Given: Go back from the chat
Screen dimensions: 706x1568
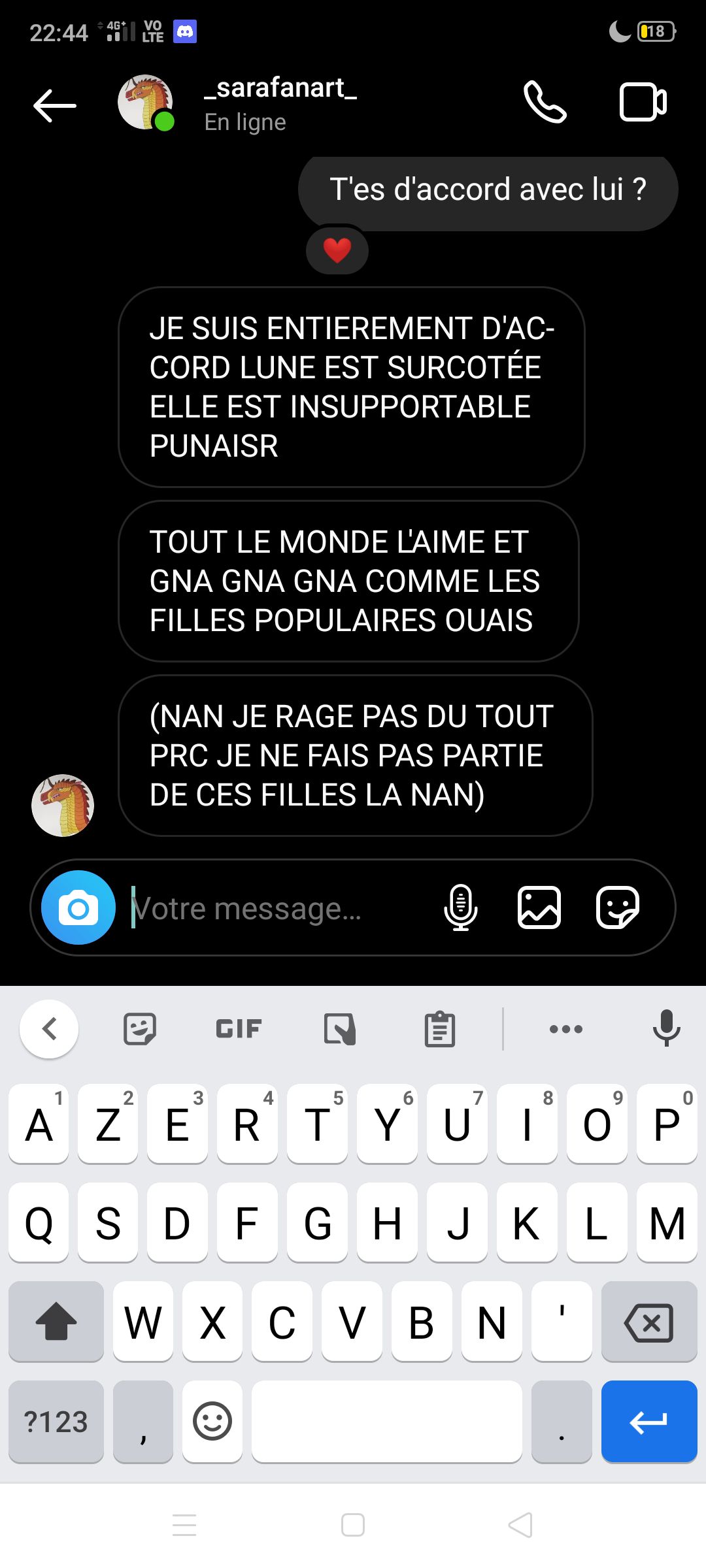Looking at the screenshot, I should point(55,105).
